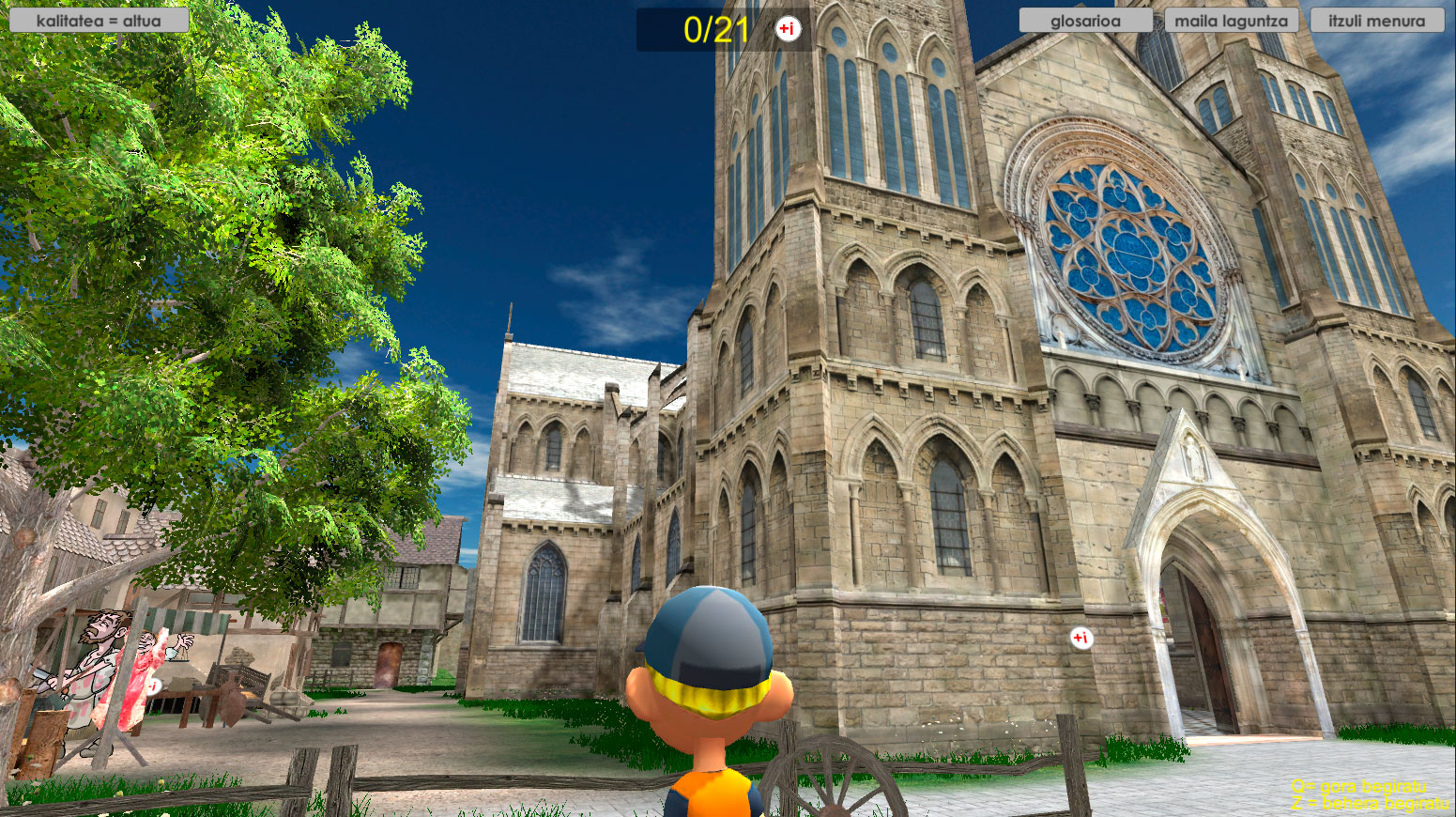The height and width of the screenshot is (817, 1456).
Task: Tap the +i icon beside the 0/21 counter
Action: [788, 29]
